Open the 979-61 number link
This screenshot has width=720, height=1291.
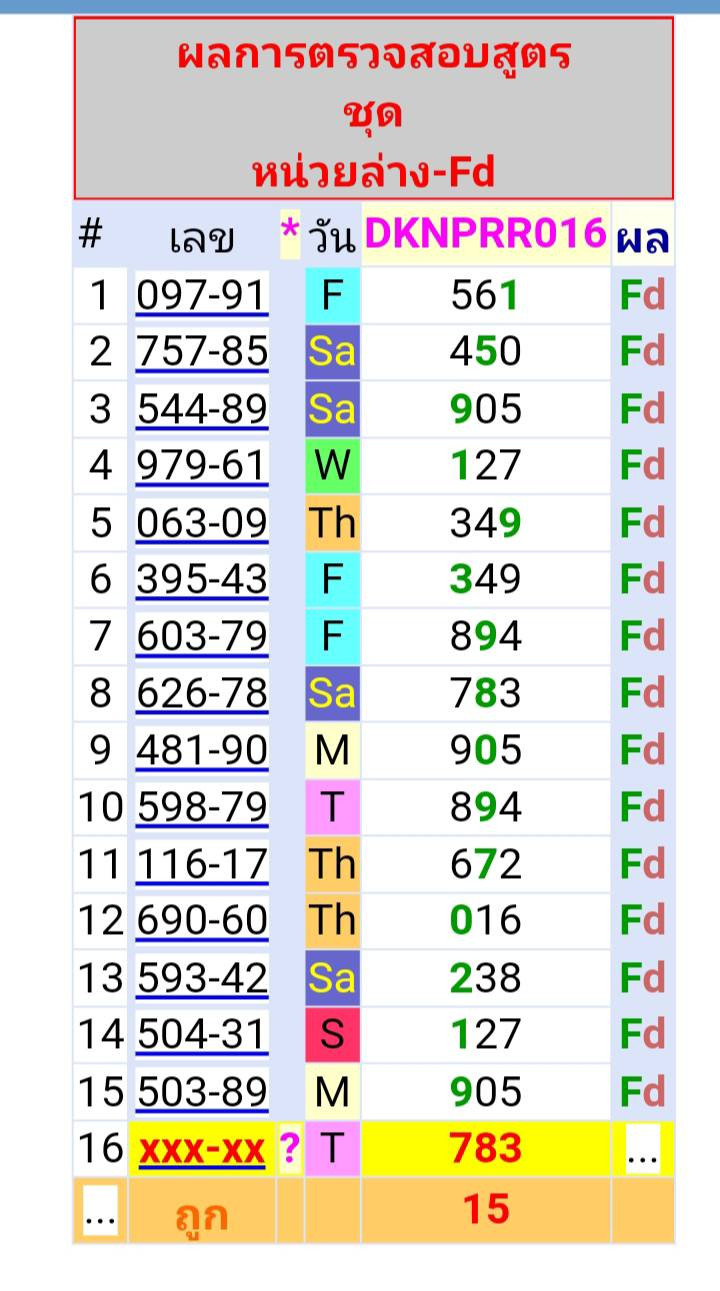point(203,467)
